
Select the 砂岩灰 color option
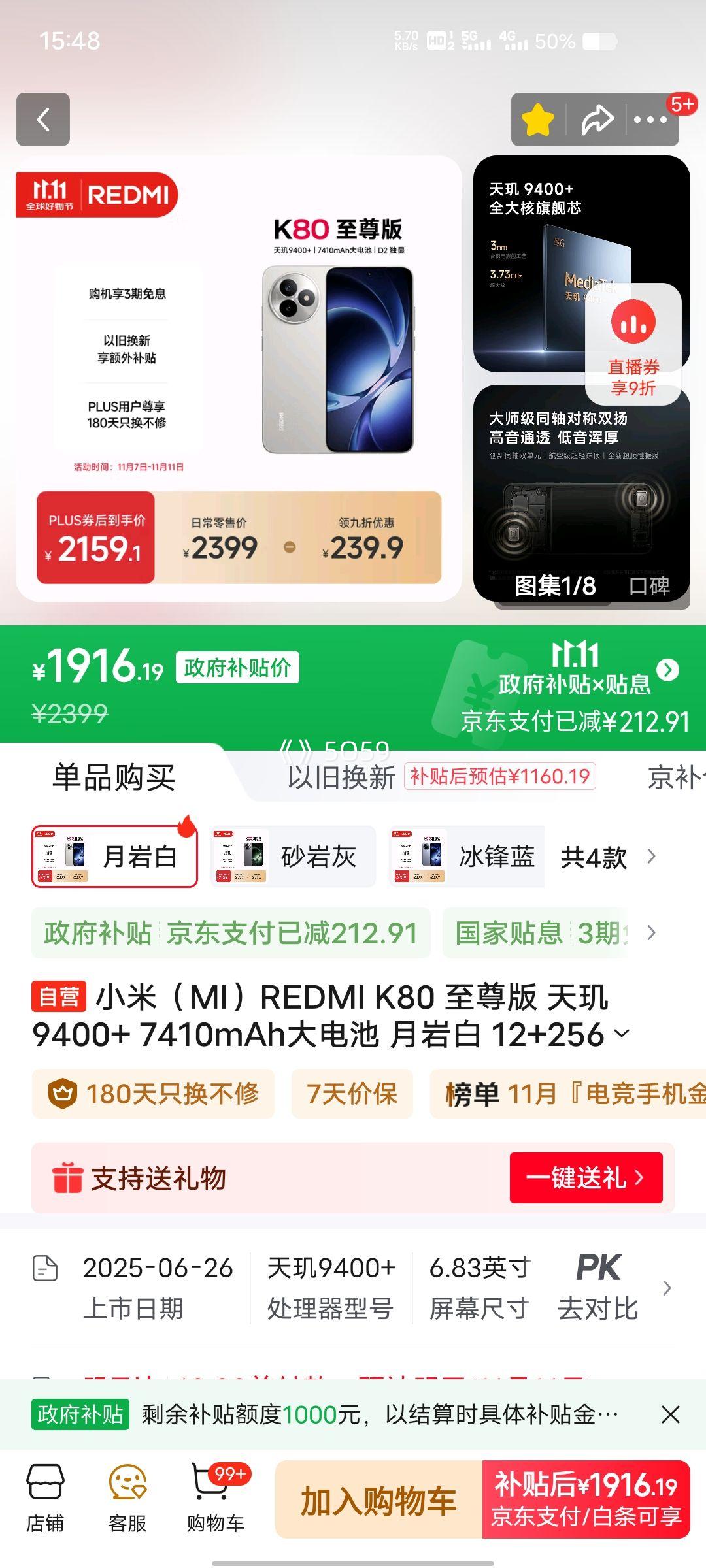[291, 857]
